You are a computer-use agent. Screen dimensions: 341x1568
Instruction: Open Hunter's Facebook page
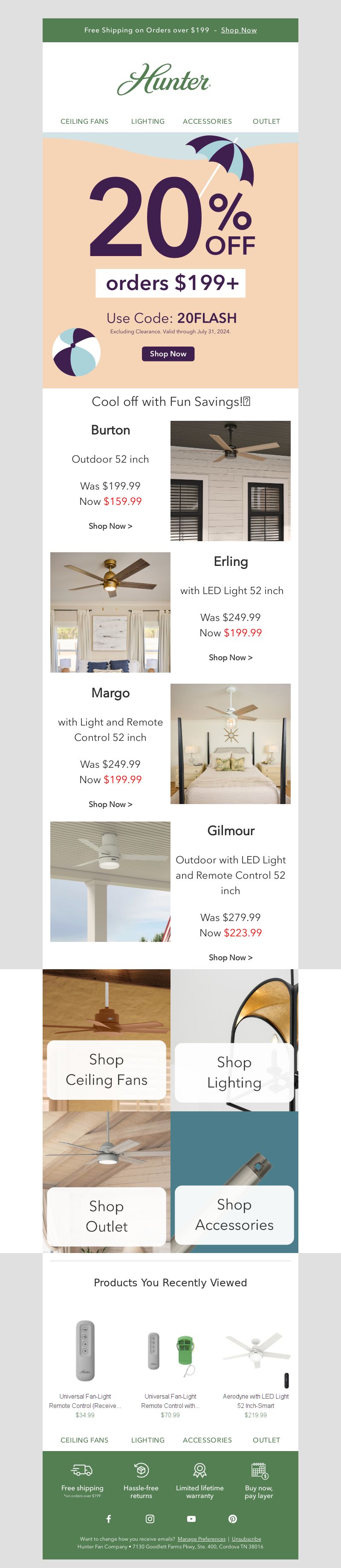coord(109,1518)
